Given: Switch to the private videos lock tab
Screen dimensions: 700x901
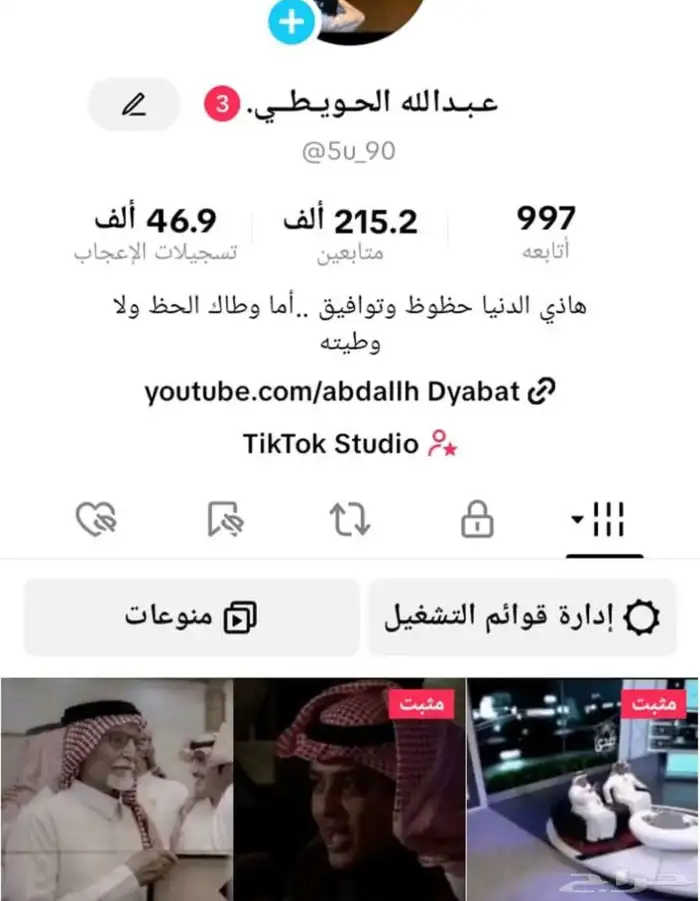Looking at the screenshot, I should click(477, 519).
